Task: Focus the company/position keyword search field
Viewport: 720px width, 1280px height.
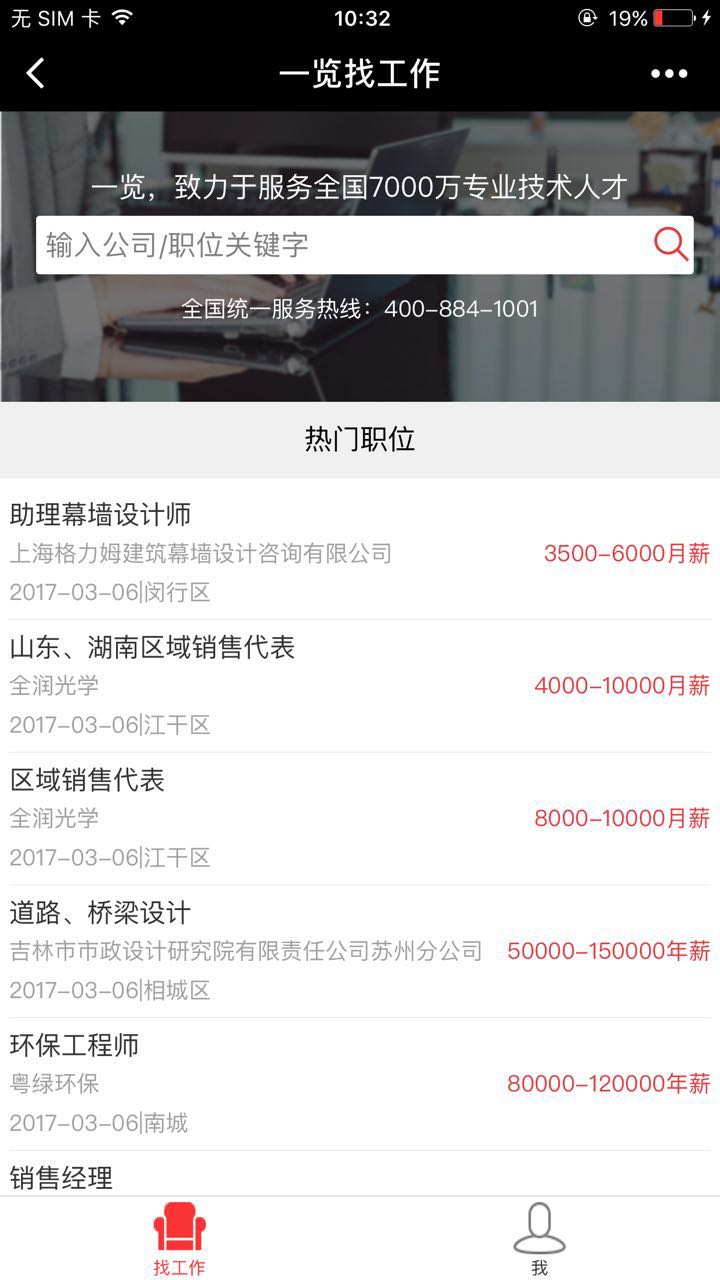Action: [x=340, y=245]
